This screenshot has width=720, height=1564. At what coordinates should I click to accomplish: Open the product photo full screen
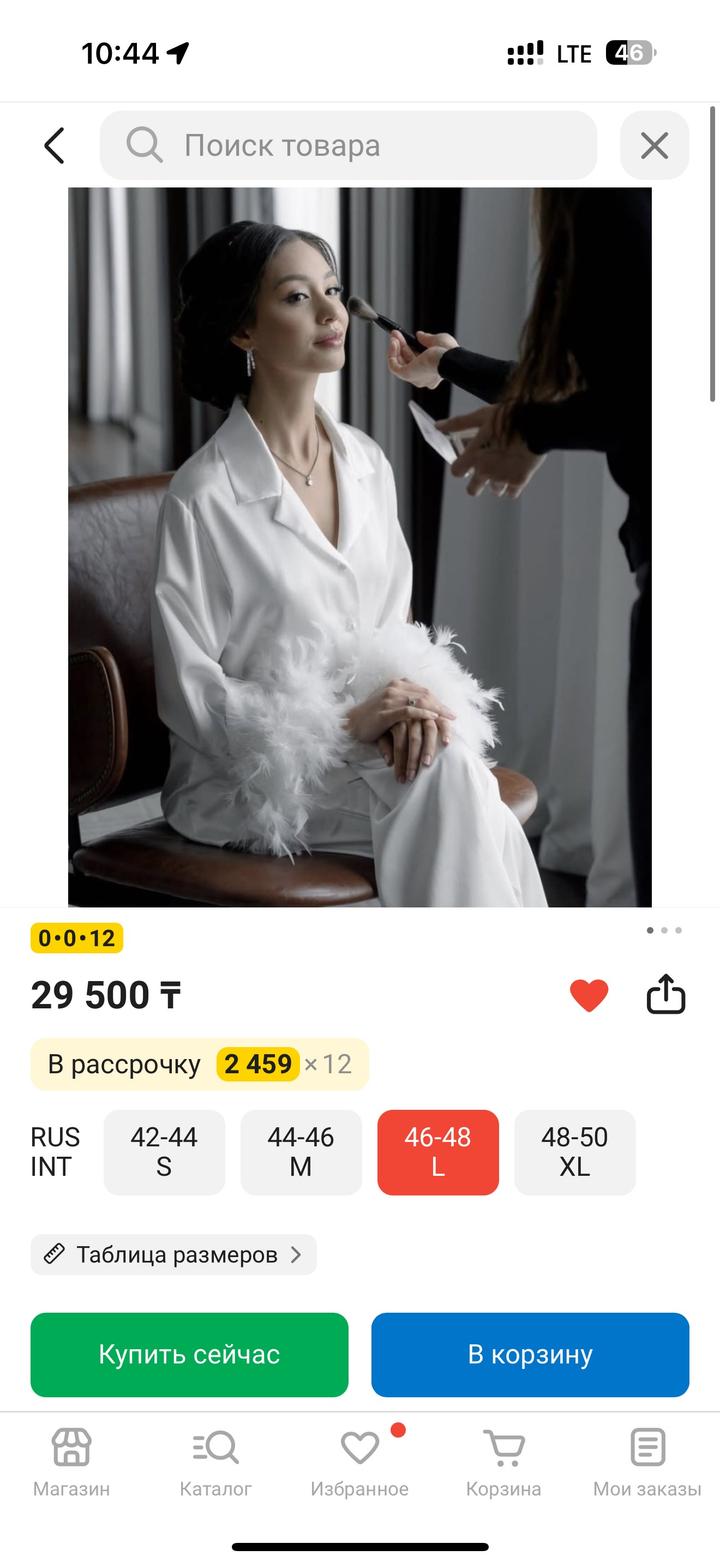[359, 547]
